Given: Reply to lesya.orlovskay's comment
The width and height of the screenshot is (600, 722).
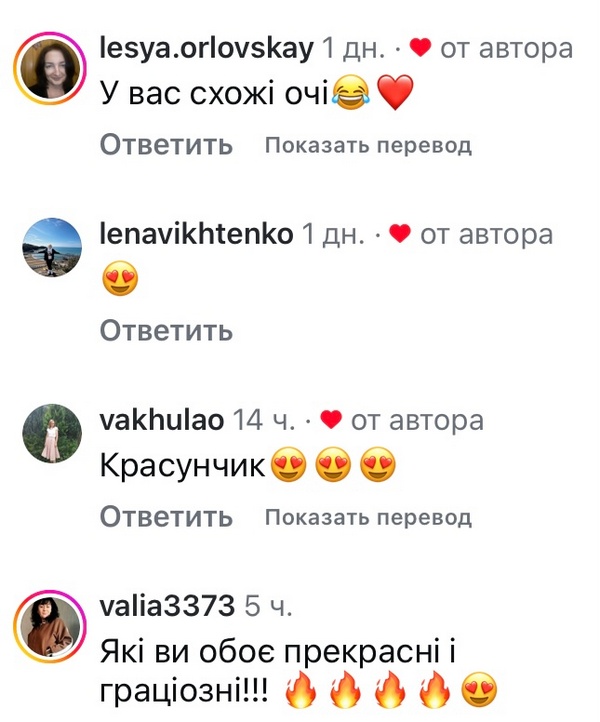Looking at the screenshot, I should coord(166,145).
